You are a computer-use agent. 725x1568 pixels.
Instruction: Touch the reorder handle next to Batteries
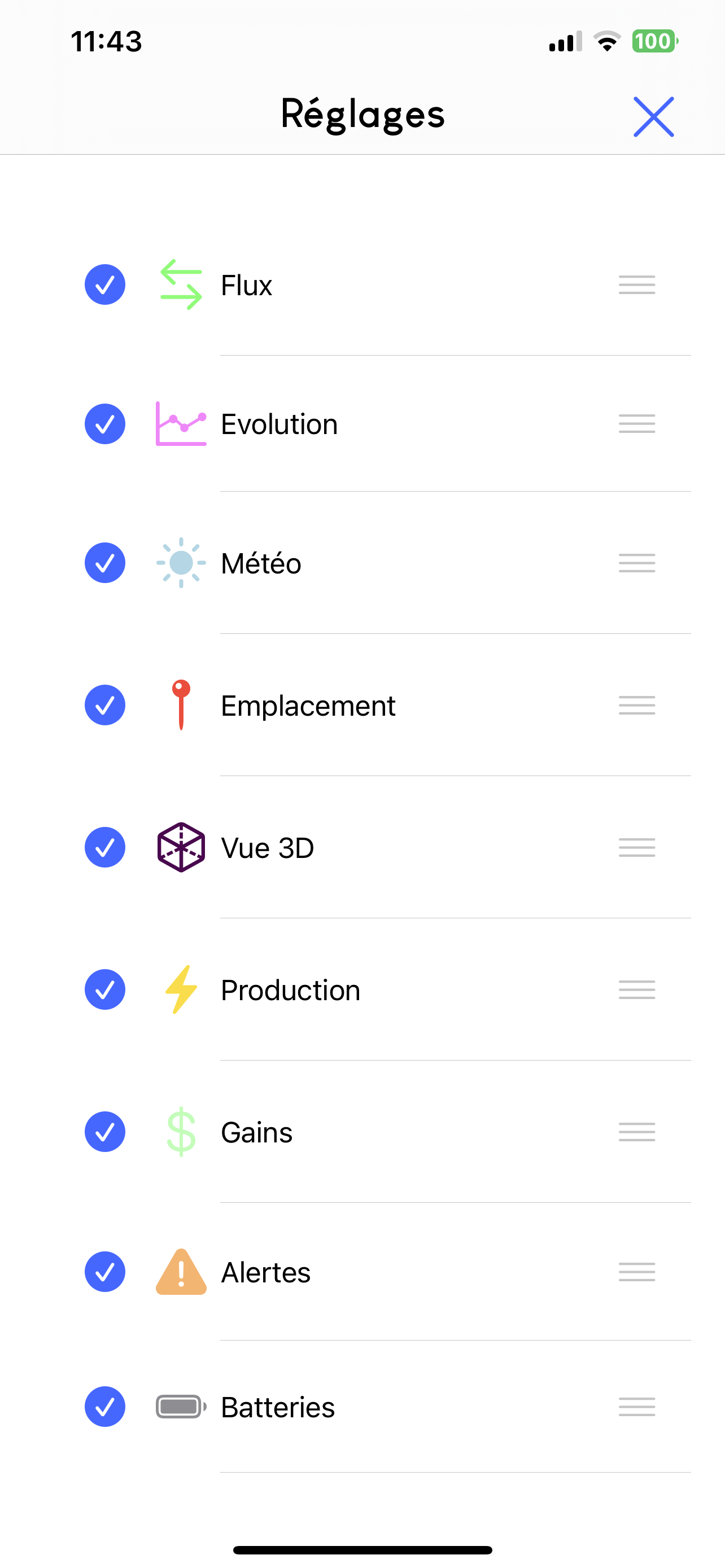click(x=637, y=1406)
